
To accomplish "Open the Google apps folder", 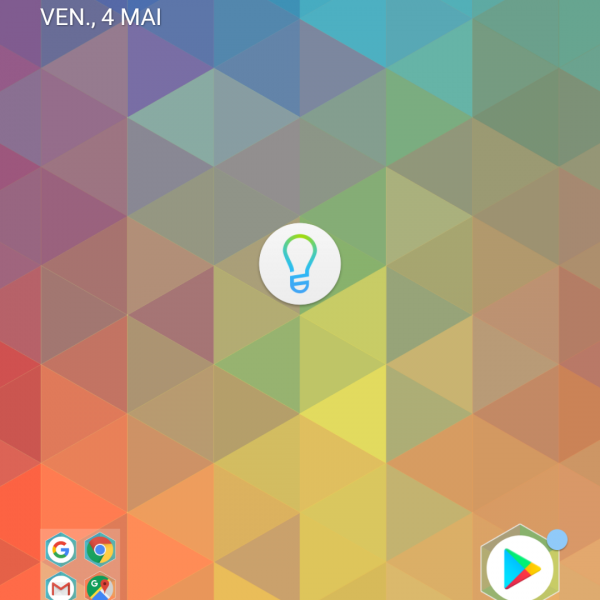I will tap(80, 566).
